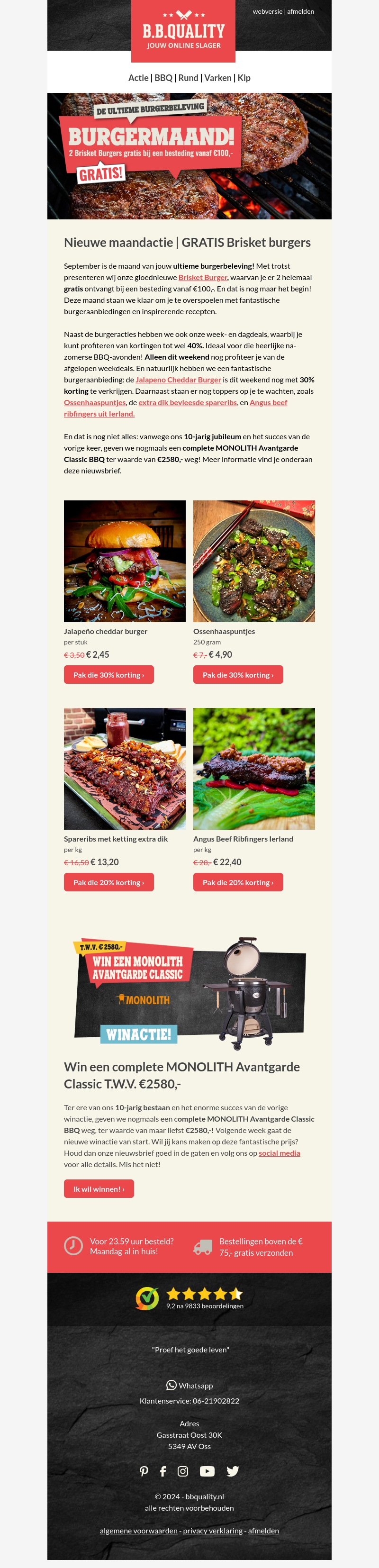379x1568 pixels.
Task: Select the Rund category
Action: [188, 78]
